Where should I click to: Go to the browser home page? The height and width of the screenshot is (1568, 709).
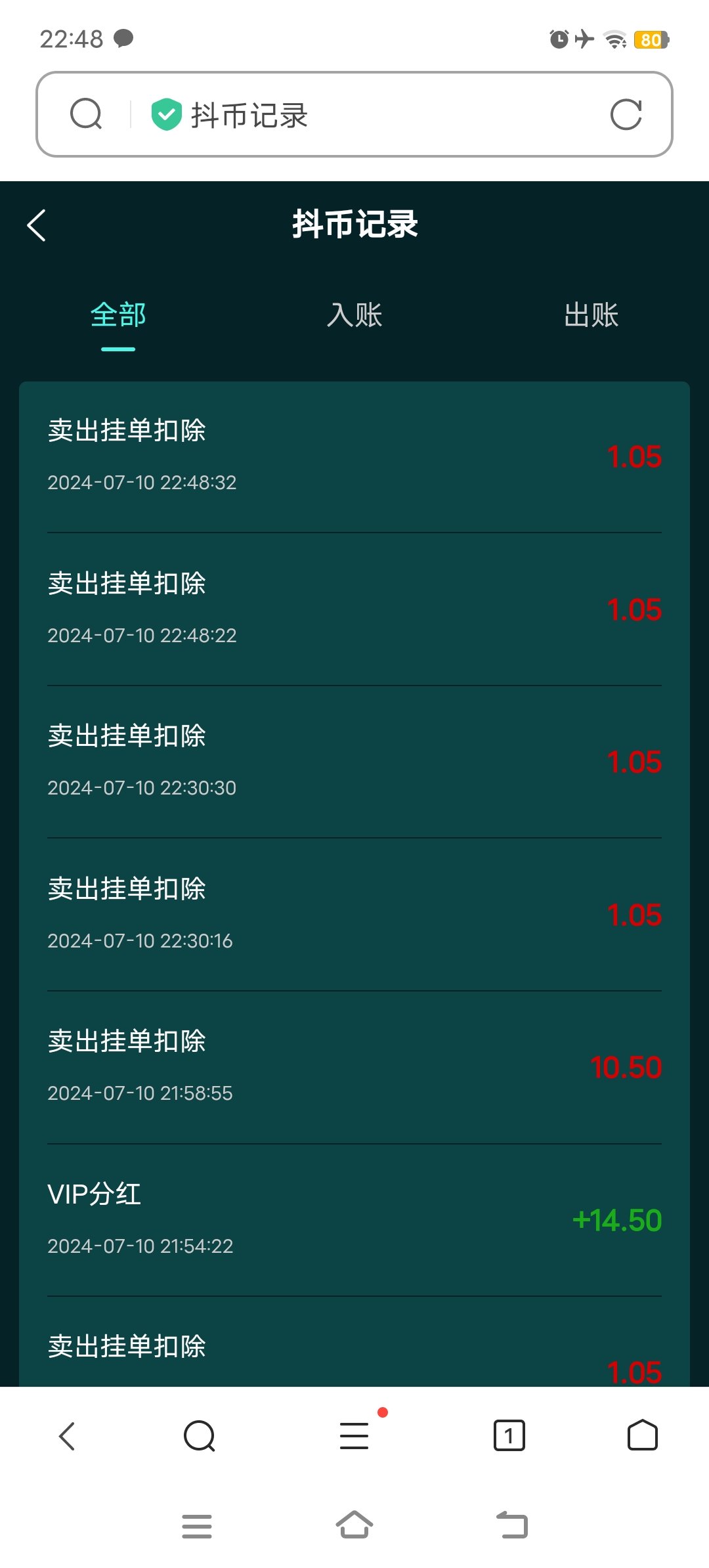pos(643,1435)
